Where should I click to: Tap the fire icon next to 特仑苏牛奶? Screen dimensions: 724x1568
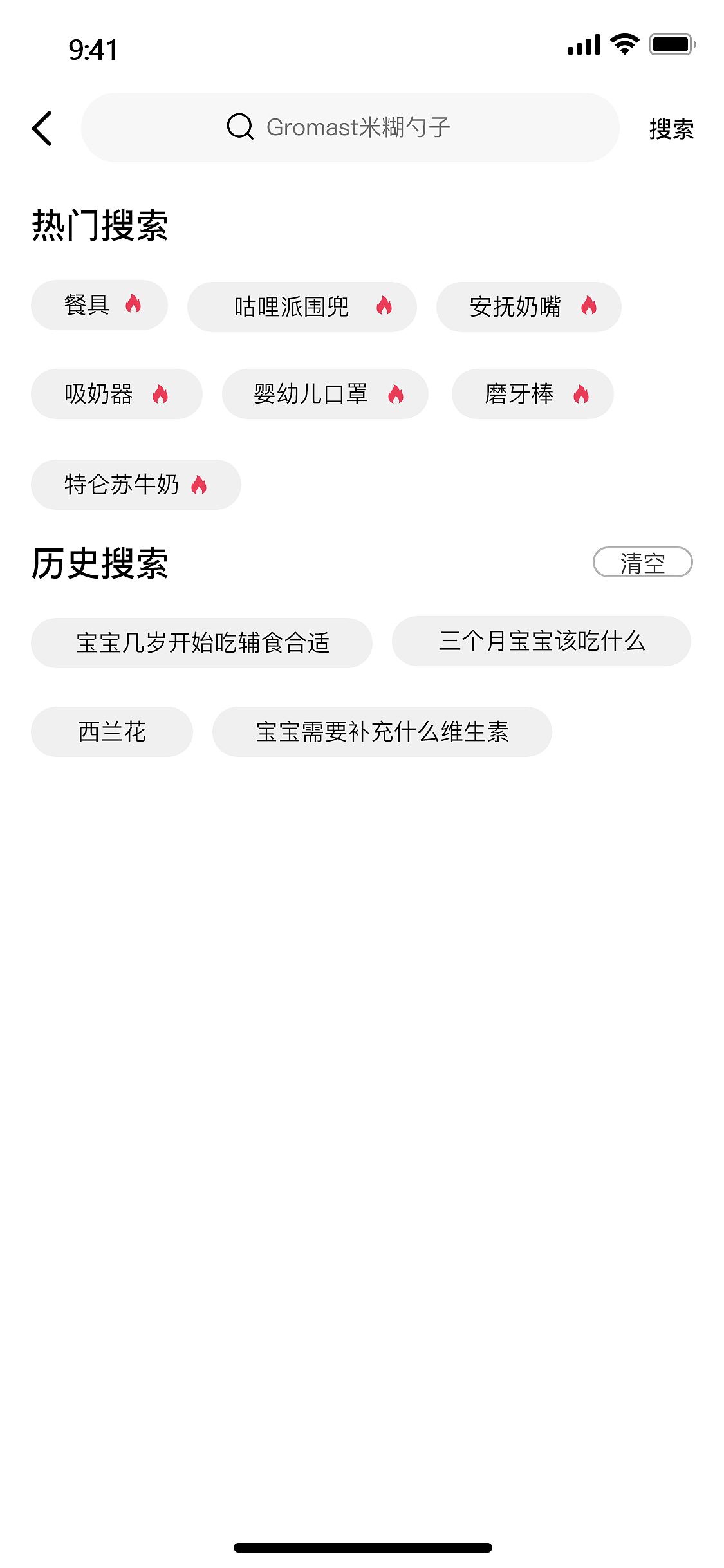click(200, 484)
